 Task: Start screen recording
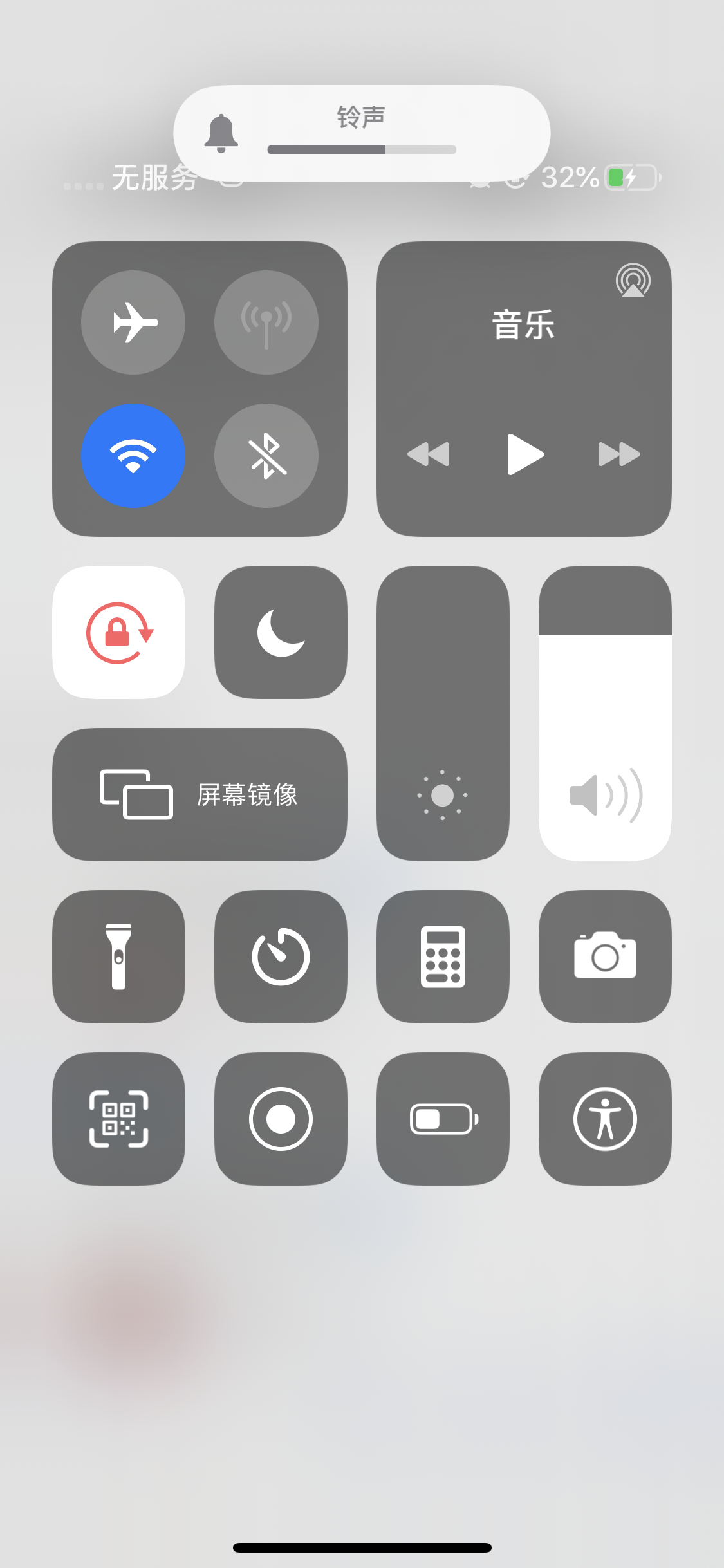coord(281,1119)
